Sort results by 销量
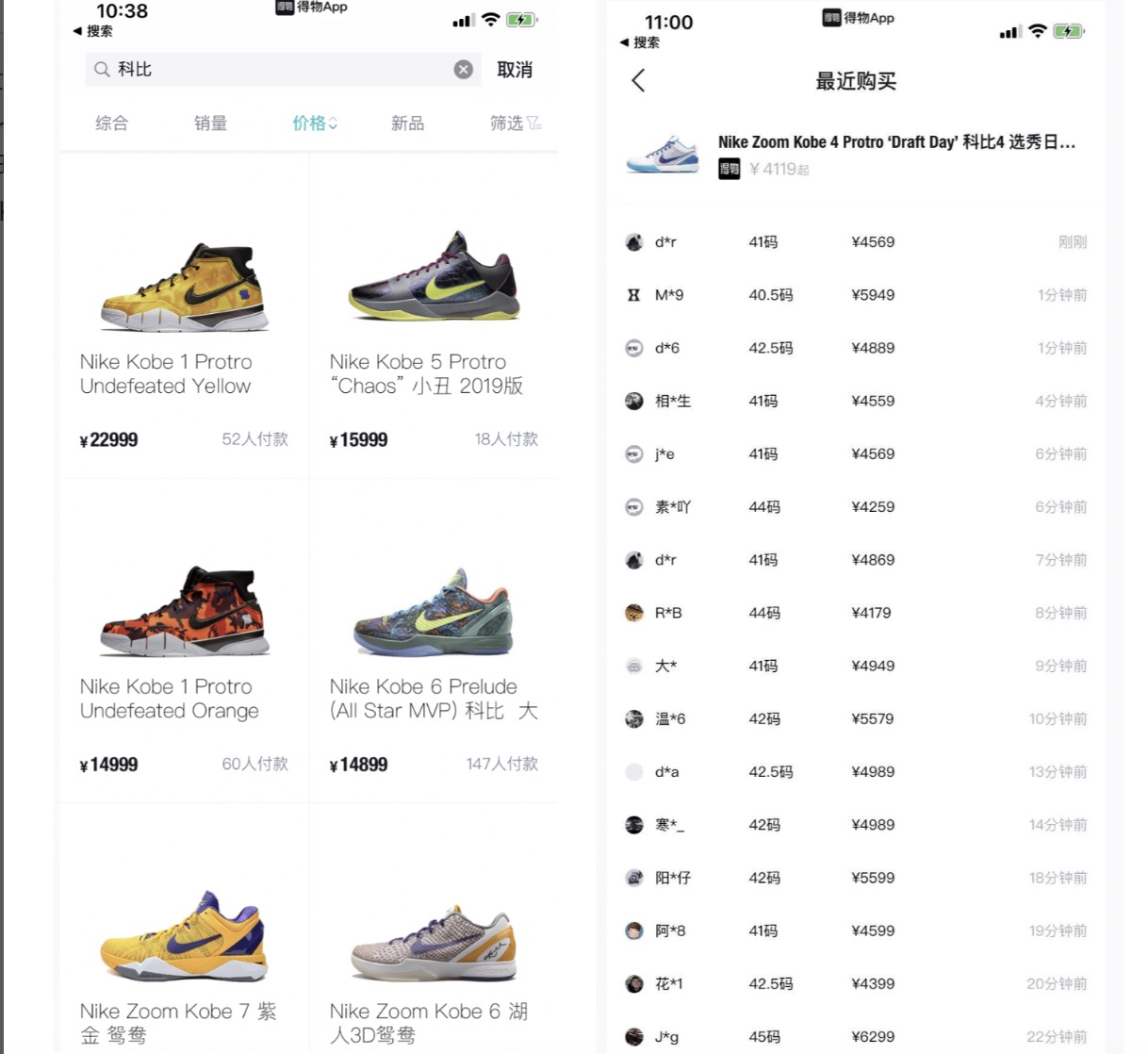 coord(210,124)
